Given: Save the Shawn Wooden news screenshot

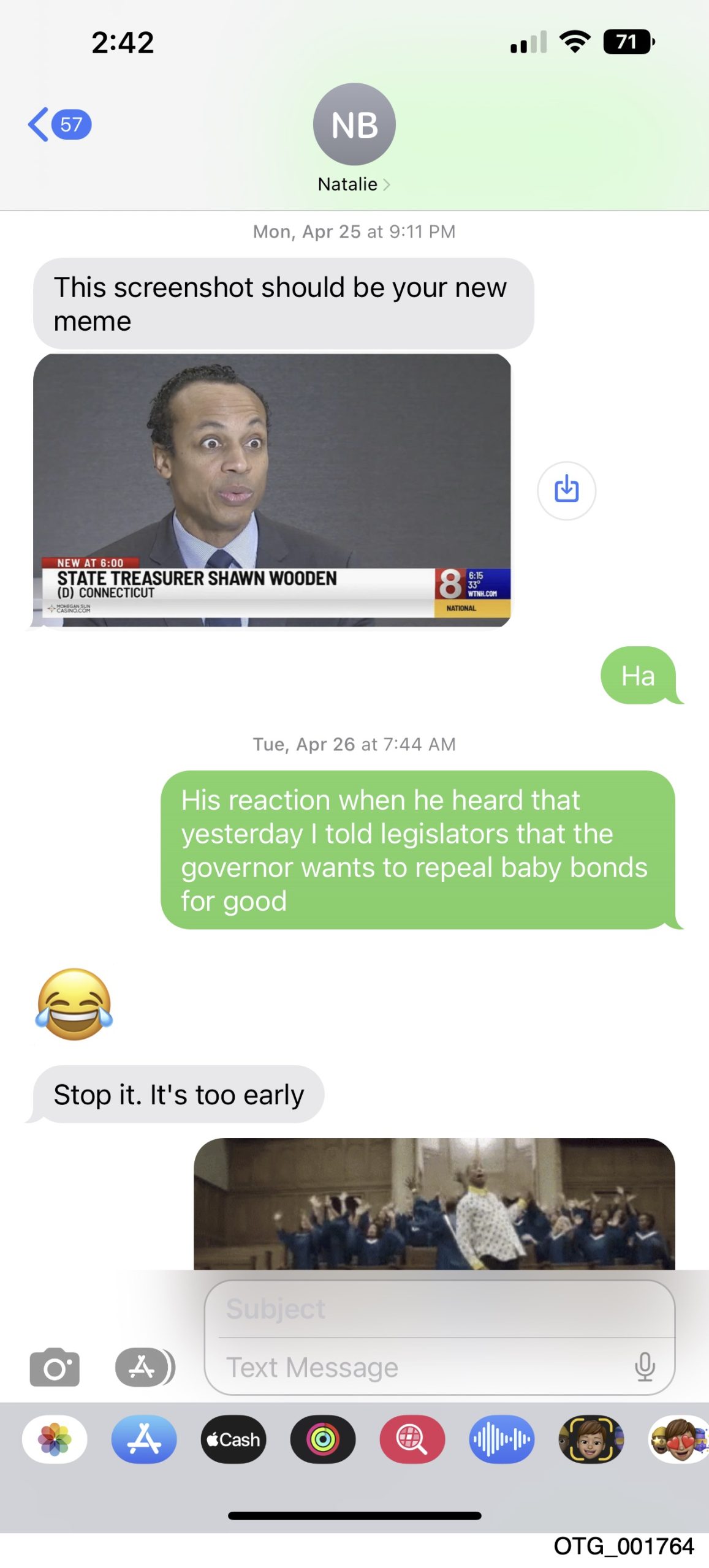Looking at the screenshot, I should 566,490.
